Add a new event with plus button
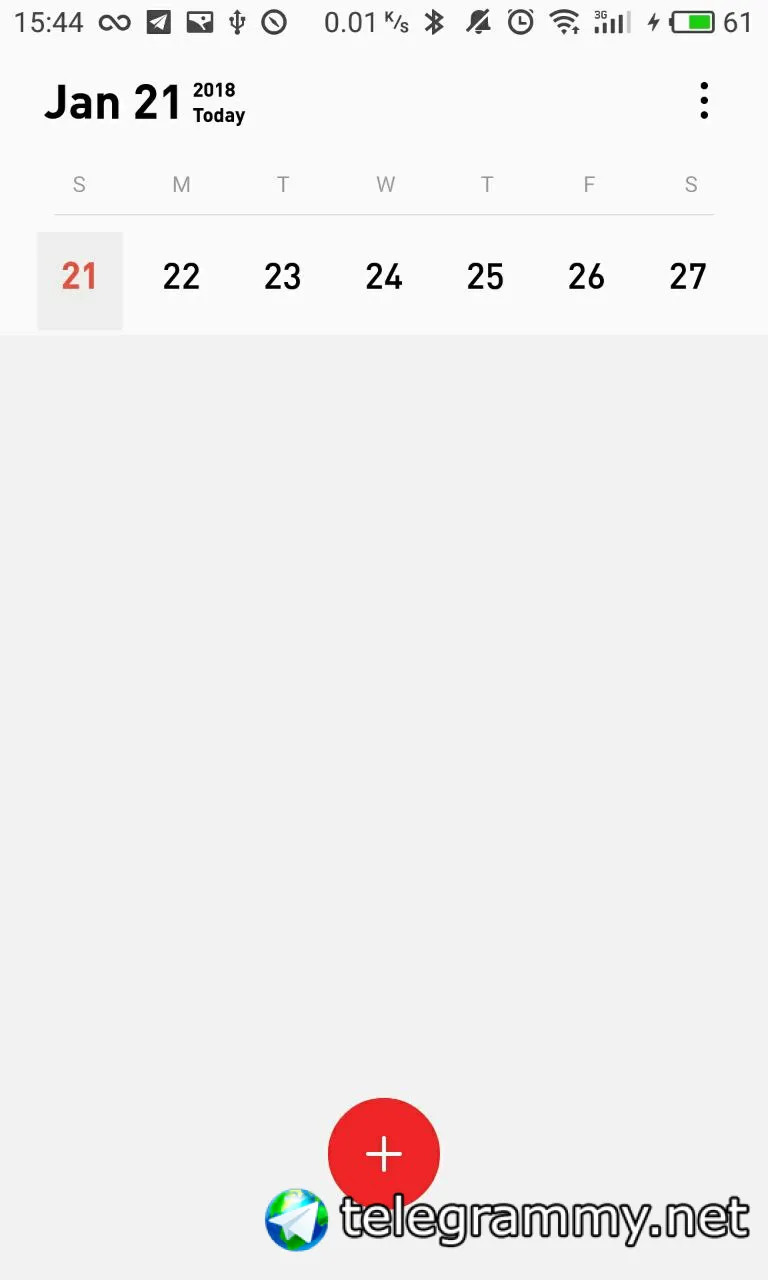The height and width of the screenshot is (1280, 768). 384,1153
